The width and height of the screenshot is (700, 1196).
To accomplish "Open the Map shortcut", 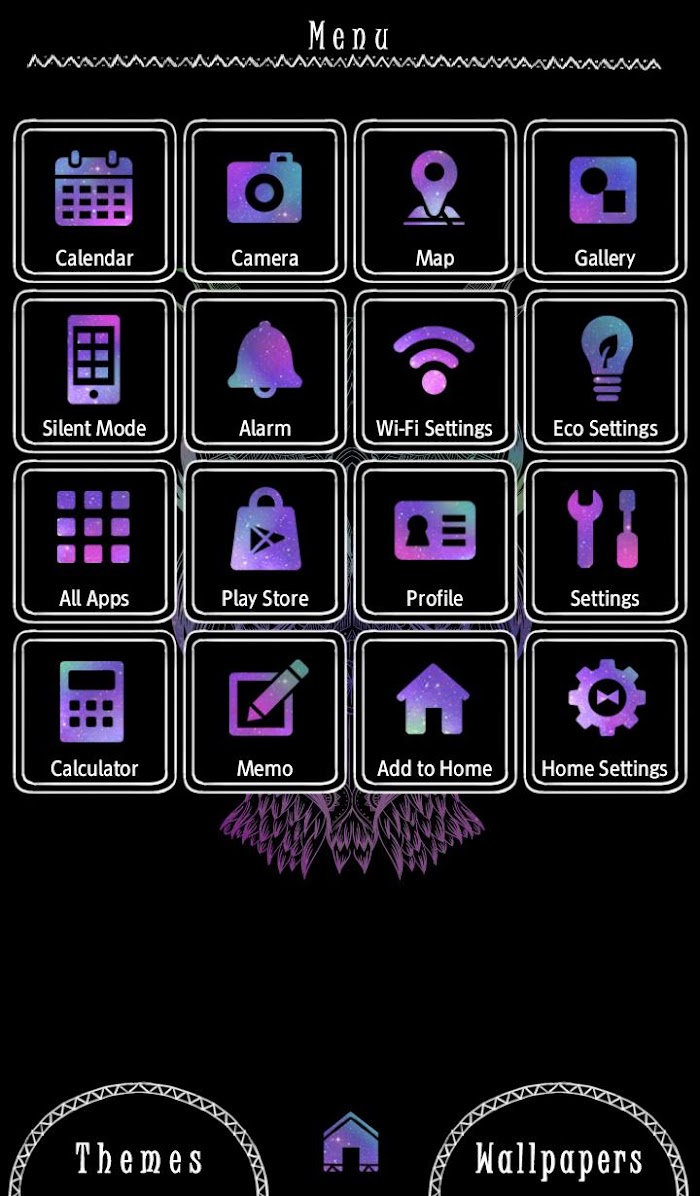I will 435,201.
